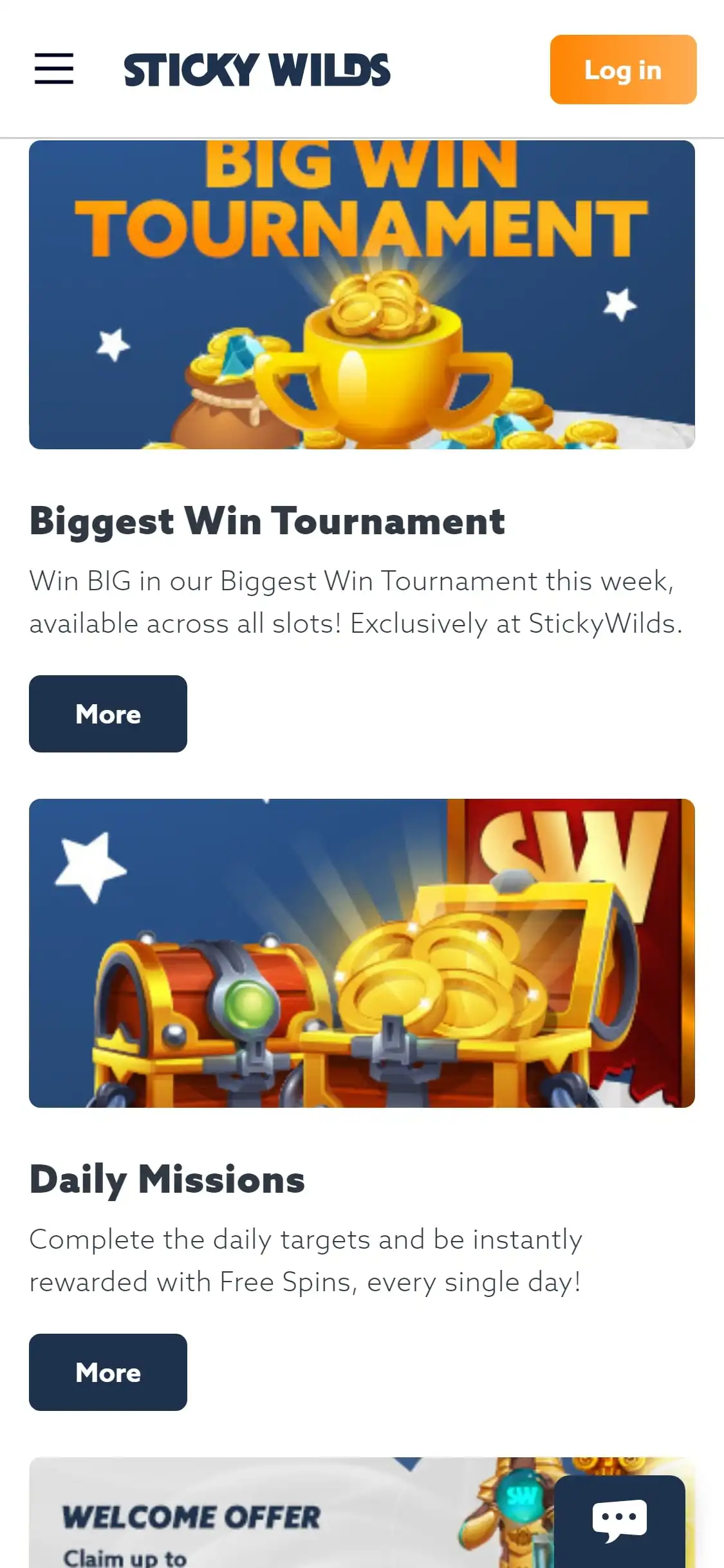Go to the Sticky Wilds home logo
The image size is (724, 1568).
257,70
